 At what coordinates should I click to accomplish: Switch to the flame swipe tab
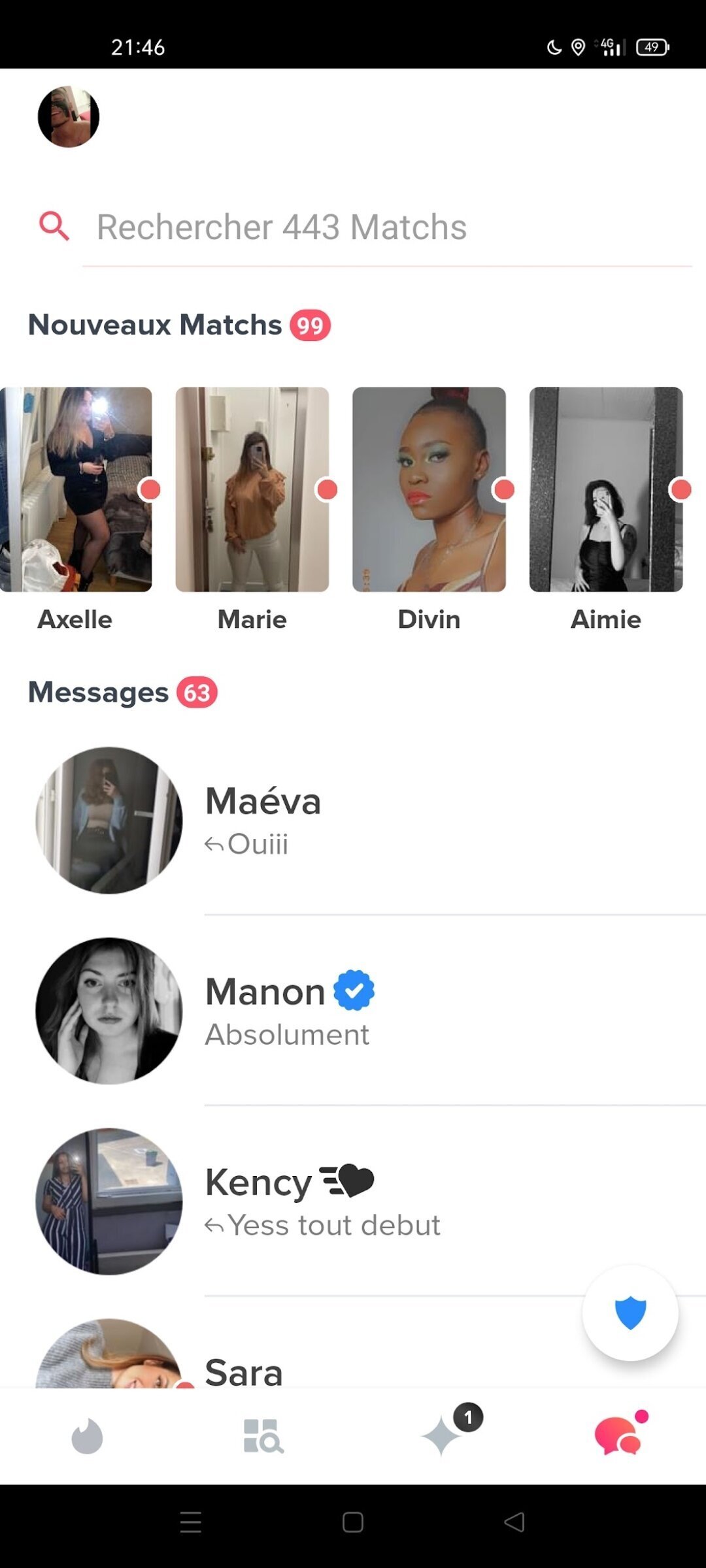pyautogui.click(x=87, y=1436)
